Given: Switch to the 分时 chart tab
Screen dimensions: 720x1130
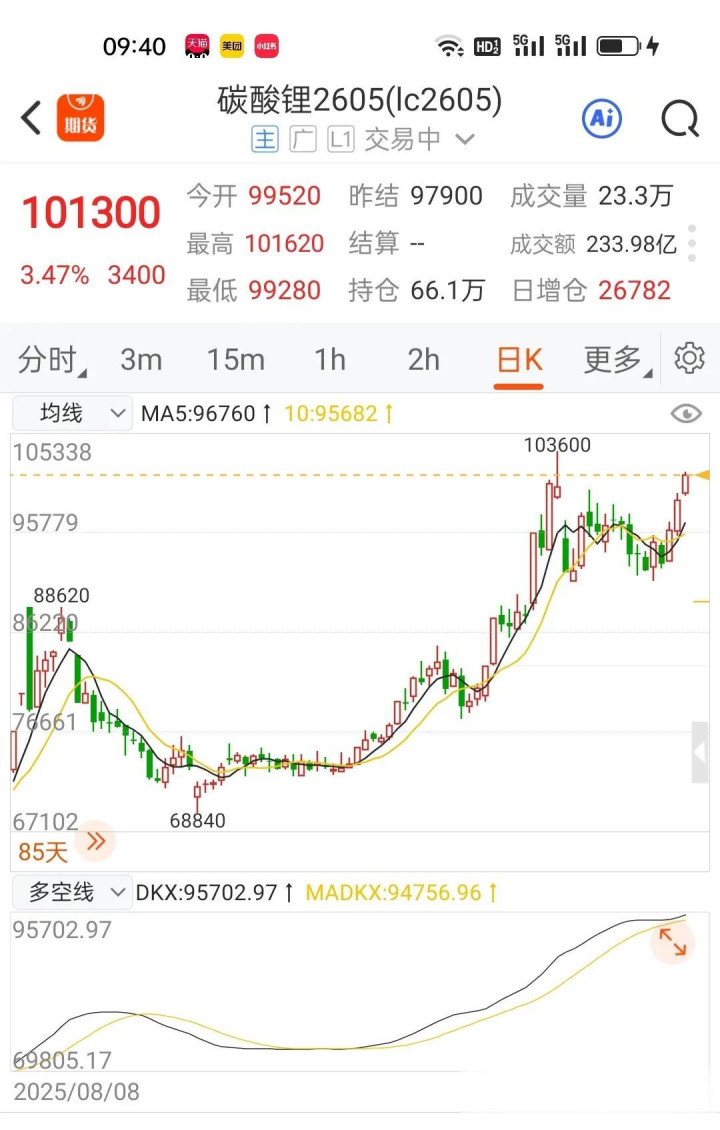Looking at the screenshot, I should [x=52, y=359].
